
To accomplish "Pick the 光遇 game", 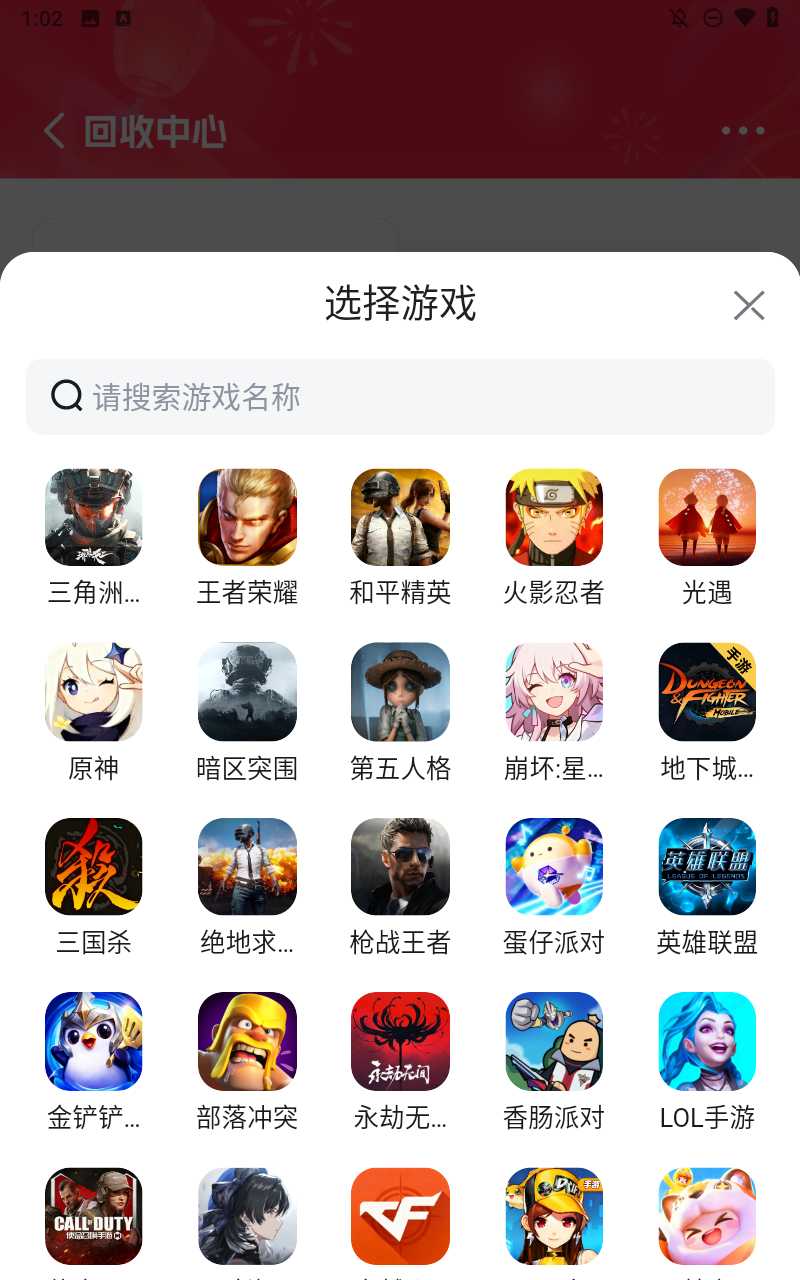I will (707, 518).
